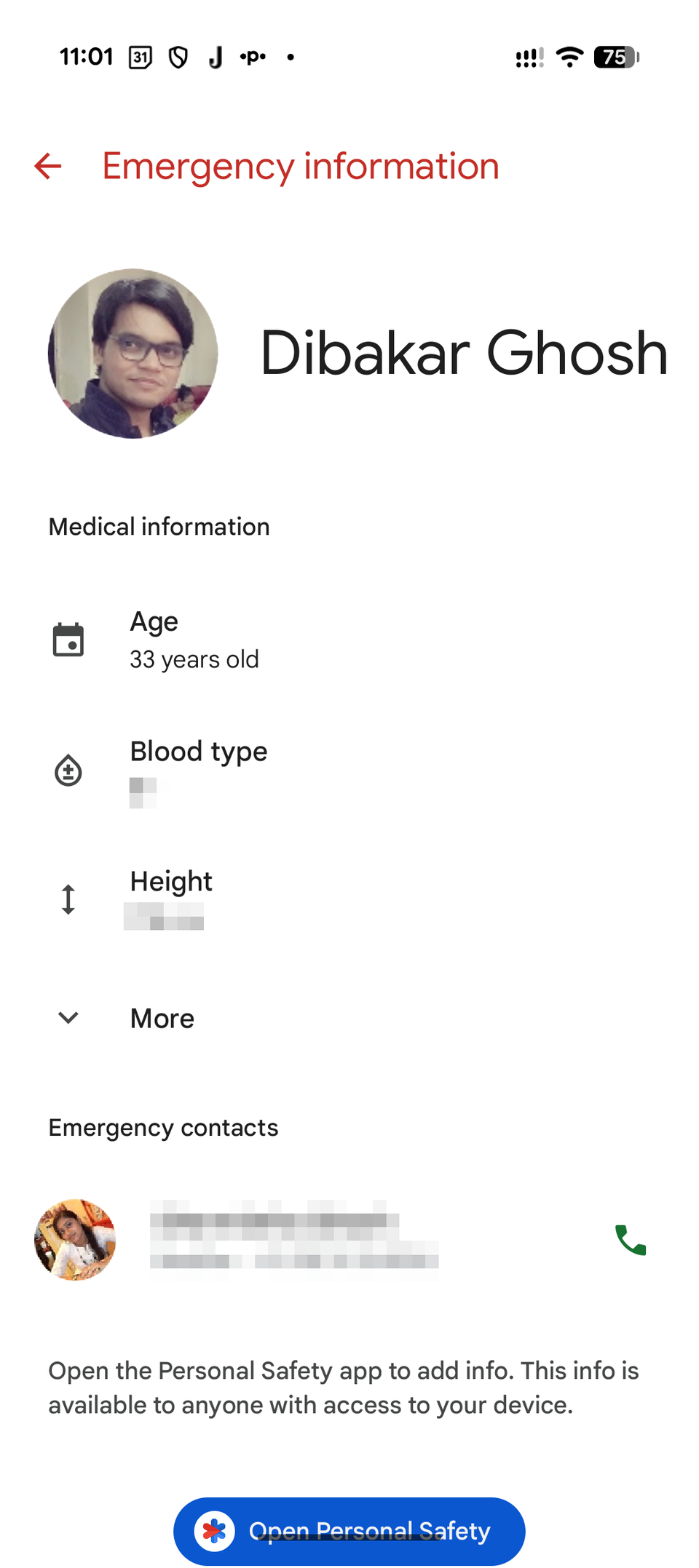The height and width of the screenshot is (1568, 699).
Task: Tap the clock showing 11:01
Action: (x=87, y=57)
